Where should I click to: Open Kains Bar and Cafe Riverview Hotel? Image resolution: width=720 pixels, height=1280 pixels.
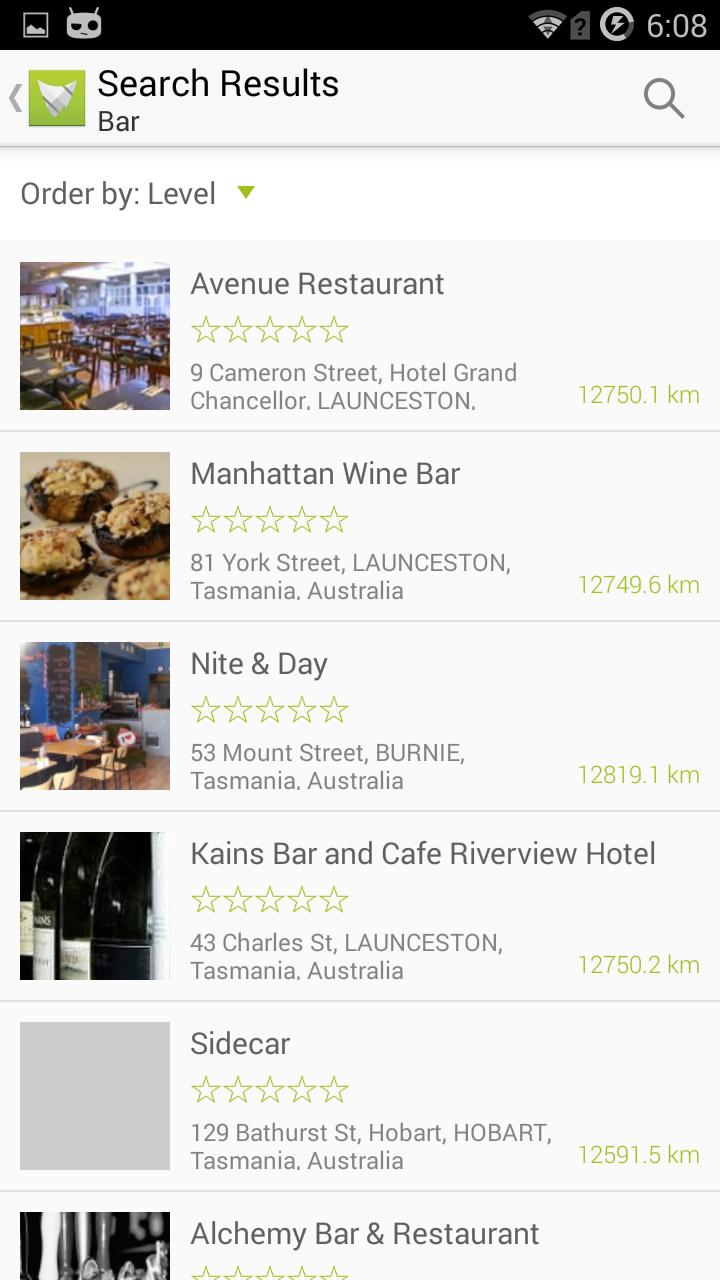pos(360,905)
